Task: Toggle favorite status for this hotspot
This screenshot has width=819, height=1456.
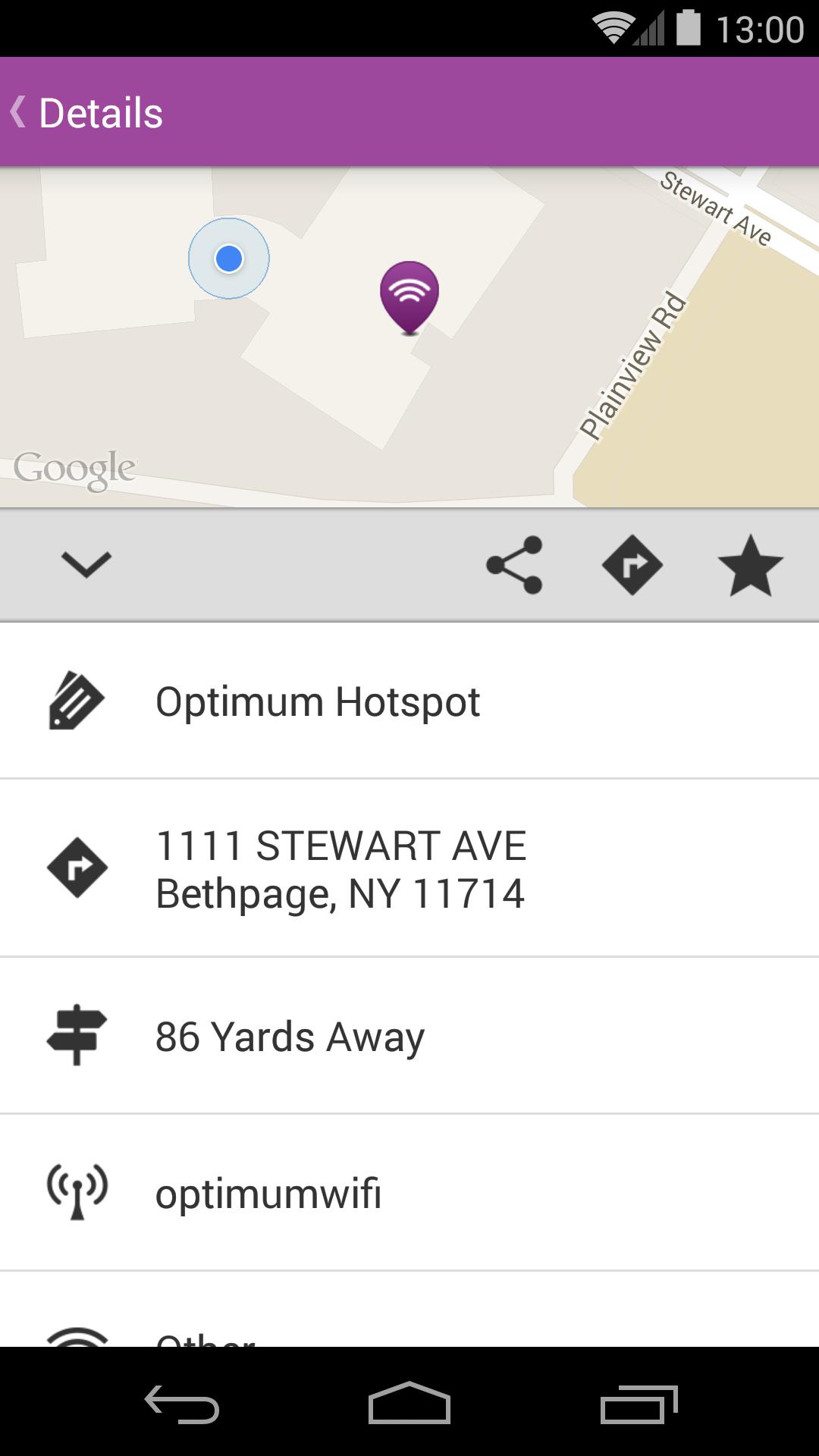Action: tap(751, 564)
